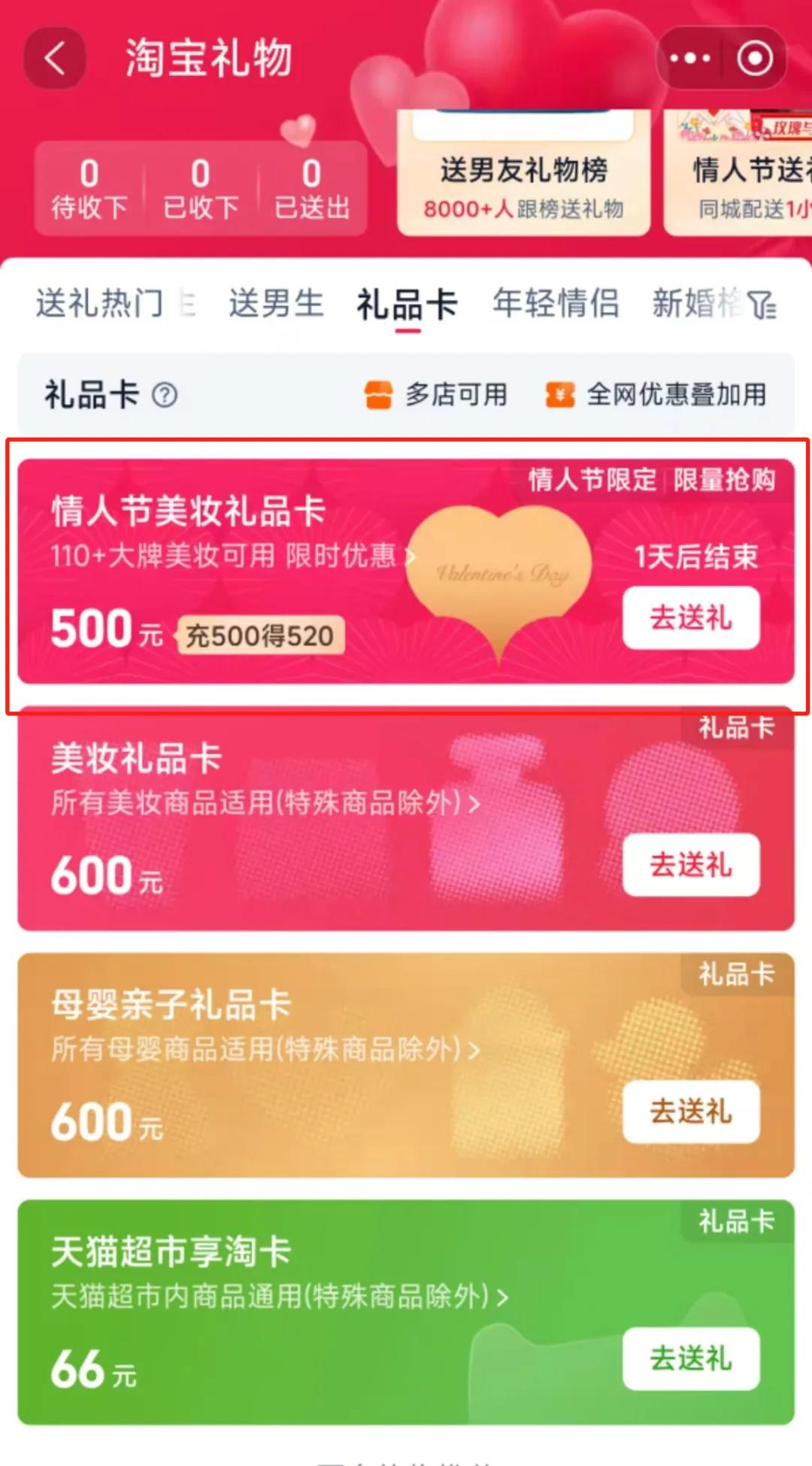
Task: View 已收下 received gifts
Action: (x=200, y=189)
